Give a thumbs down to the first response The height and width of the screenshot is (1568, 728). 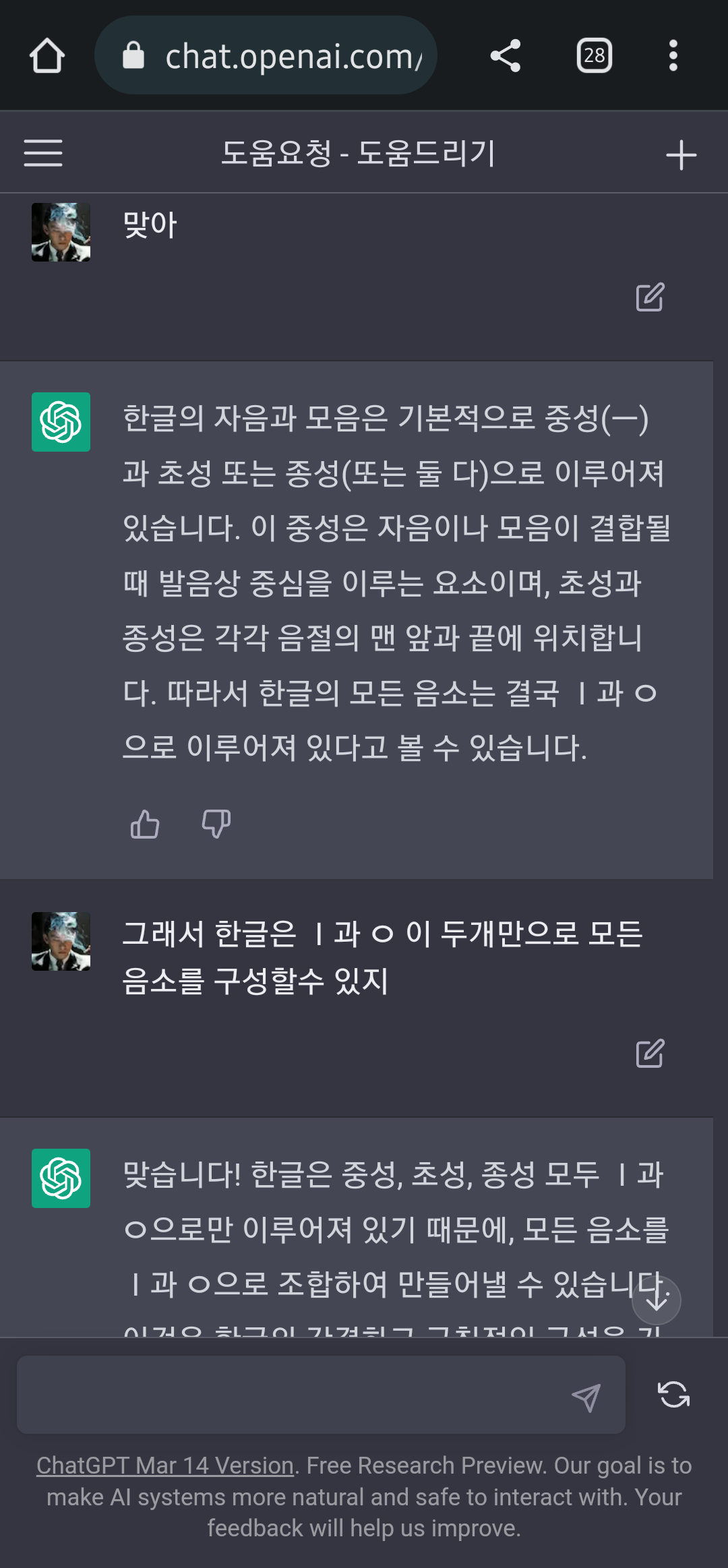tap(216, 824)
